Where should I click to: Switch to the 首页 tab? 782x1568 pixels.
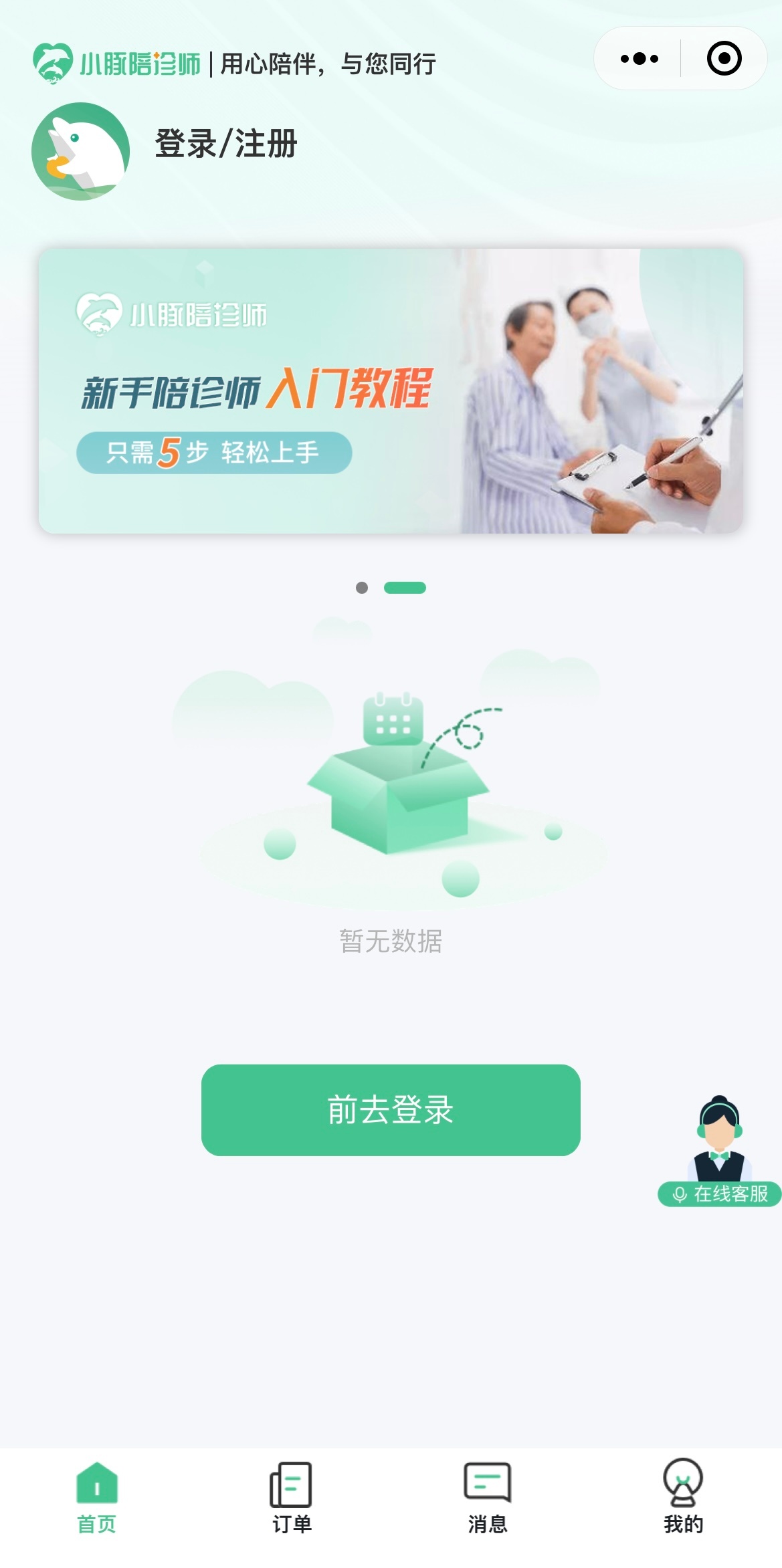97,1498
